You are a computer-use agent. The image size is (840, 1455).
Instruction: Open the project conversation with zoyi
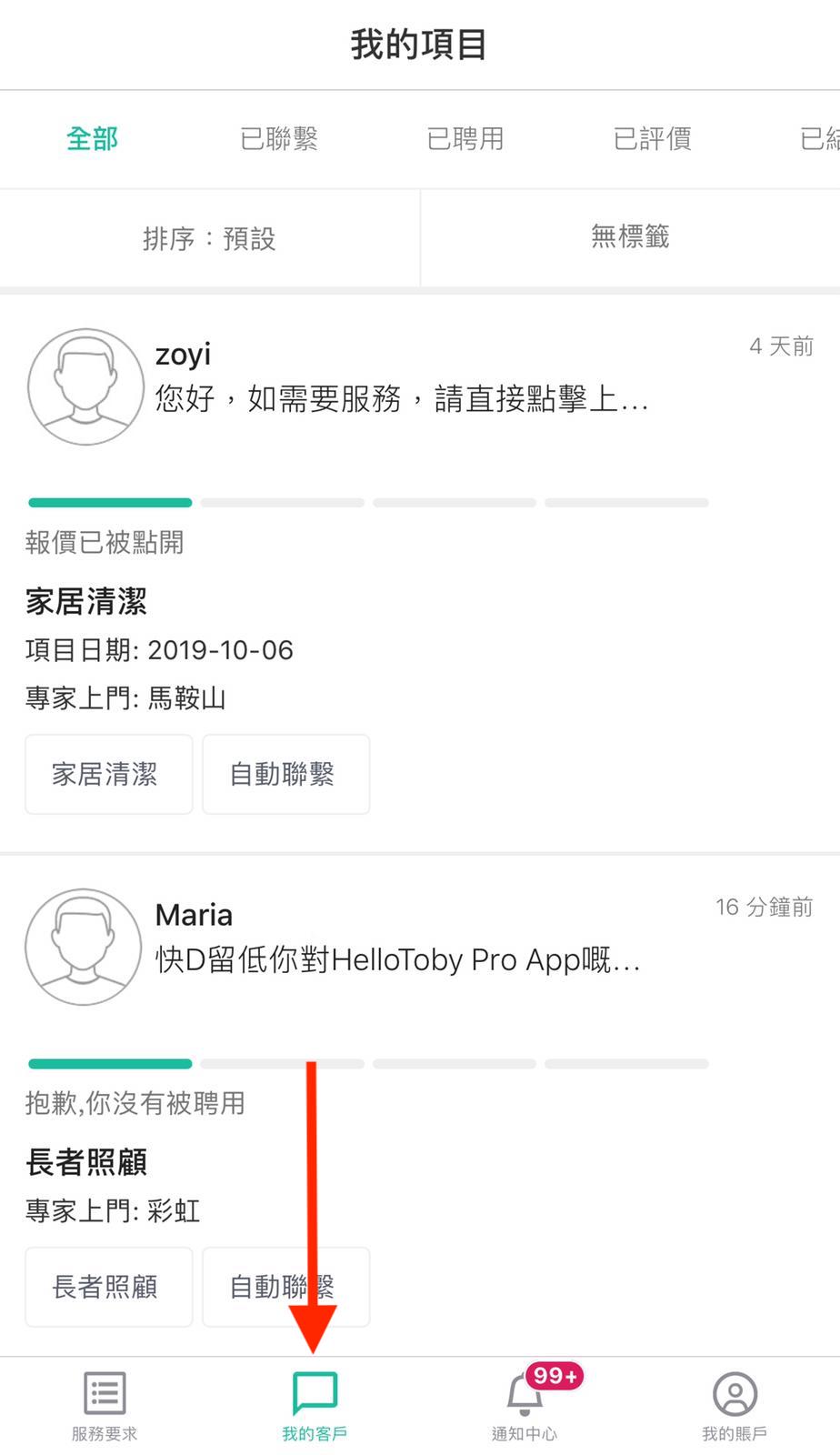420,573
